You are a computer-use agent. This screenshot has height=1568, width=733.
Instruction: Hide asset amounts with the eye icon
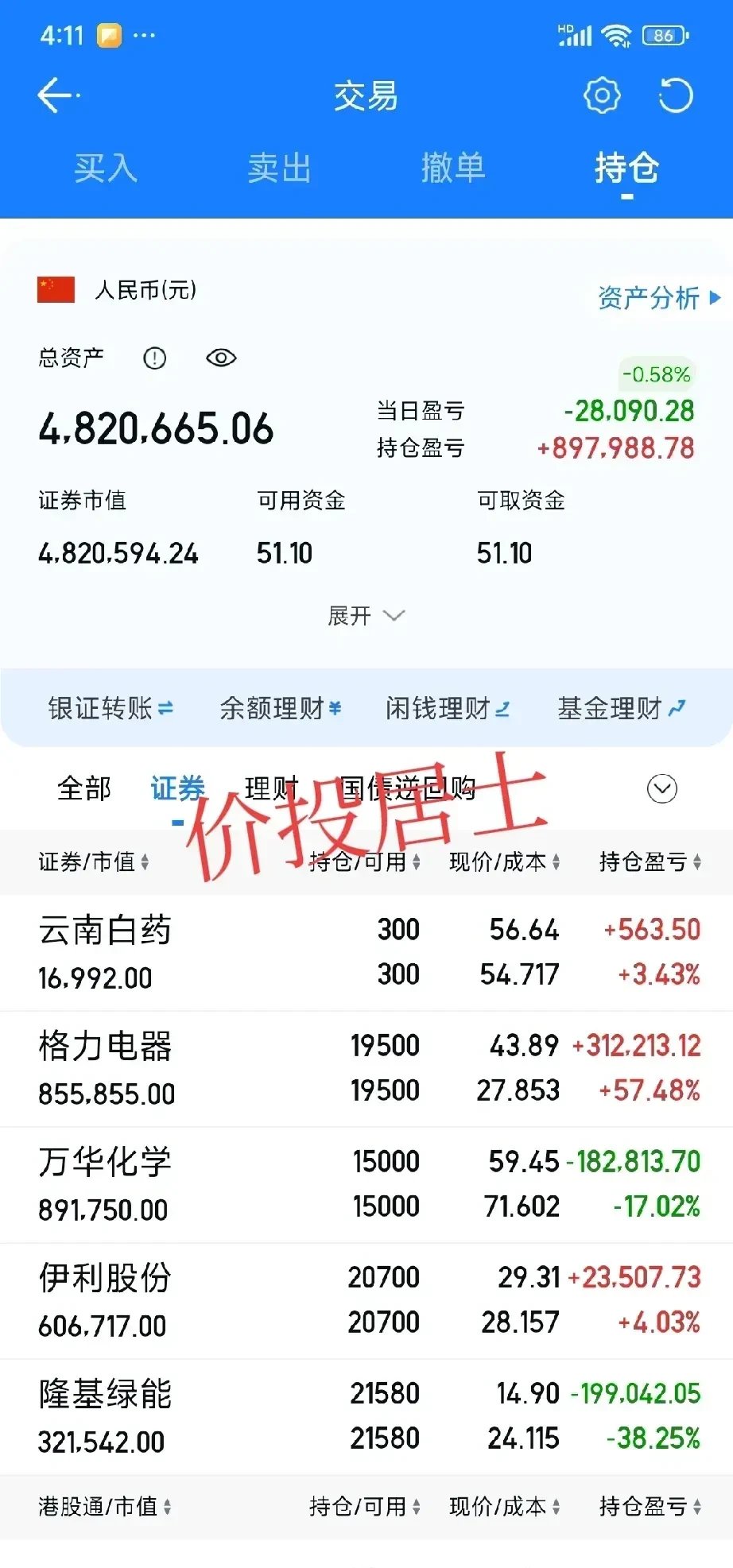click(221, 358)
